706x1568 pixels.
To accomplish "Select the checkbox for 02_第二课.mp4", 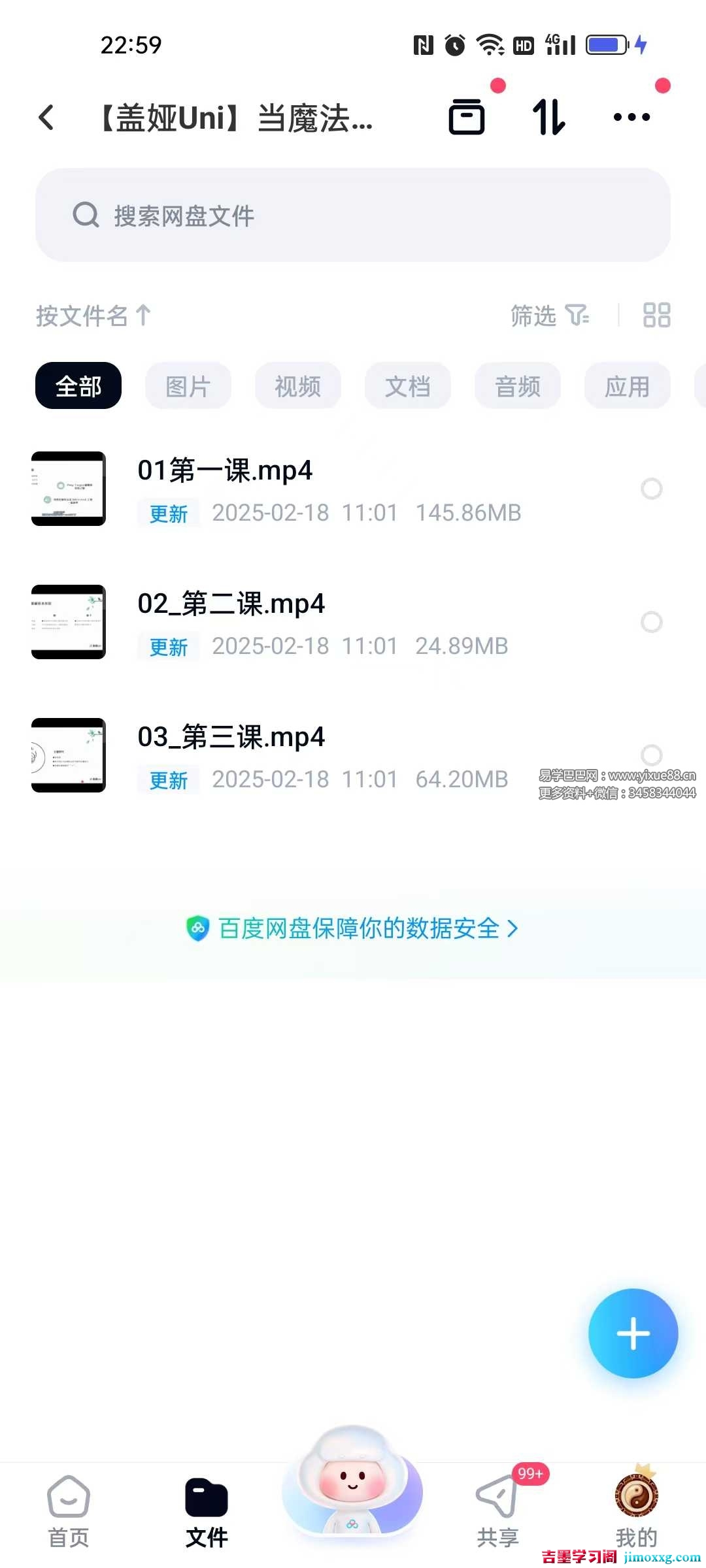I will [651, 622].
